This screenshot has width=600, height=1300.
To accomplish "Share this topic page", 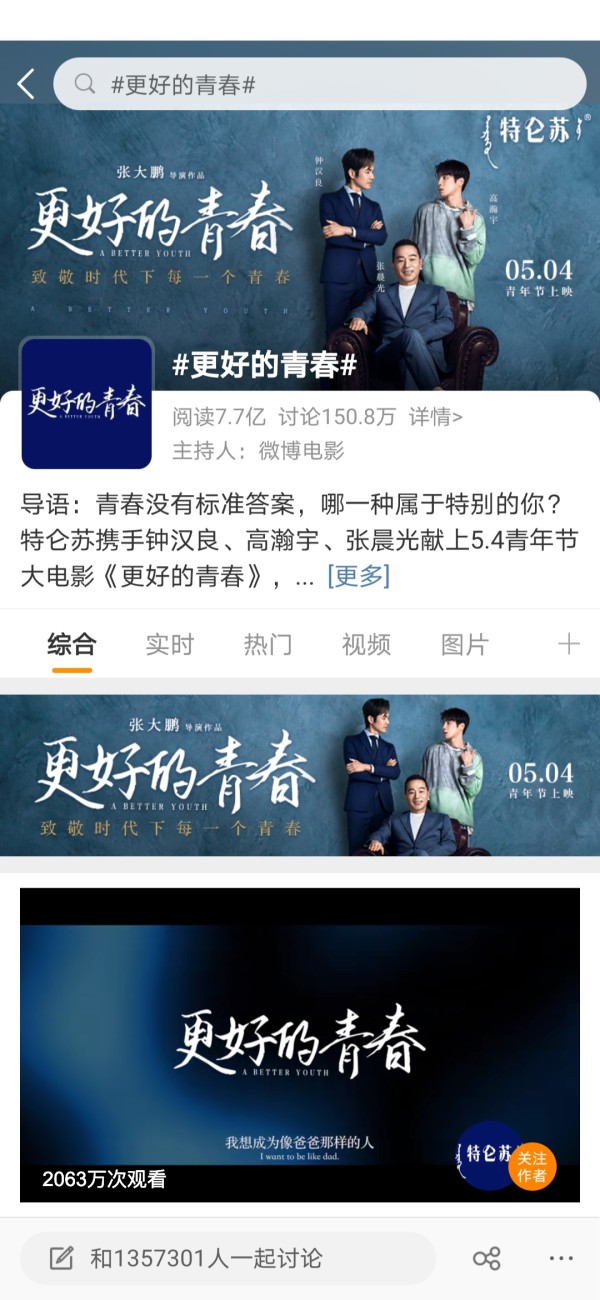I will pos(486,1258).
